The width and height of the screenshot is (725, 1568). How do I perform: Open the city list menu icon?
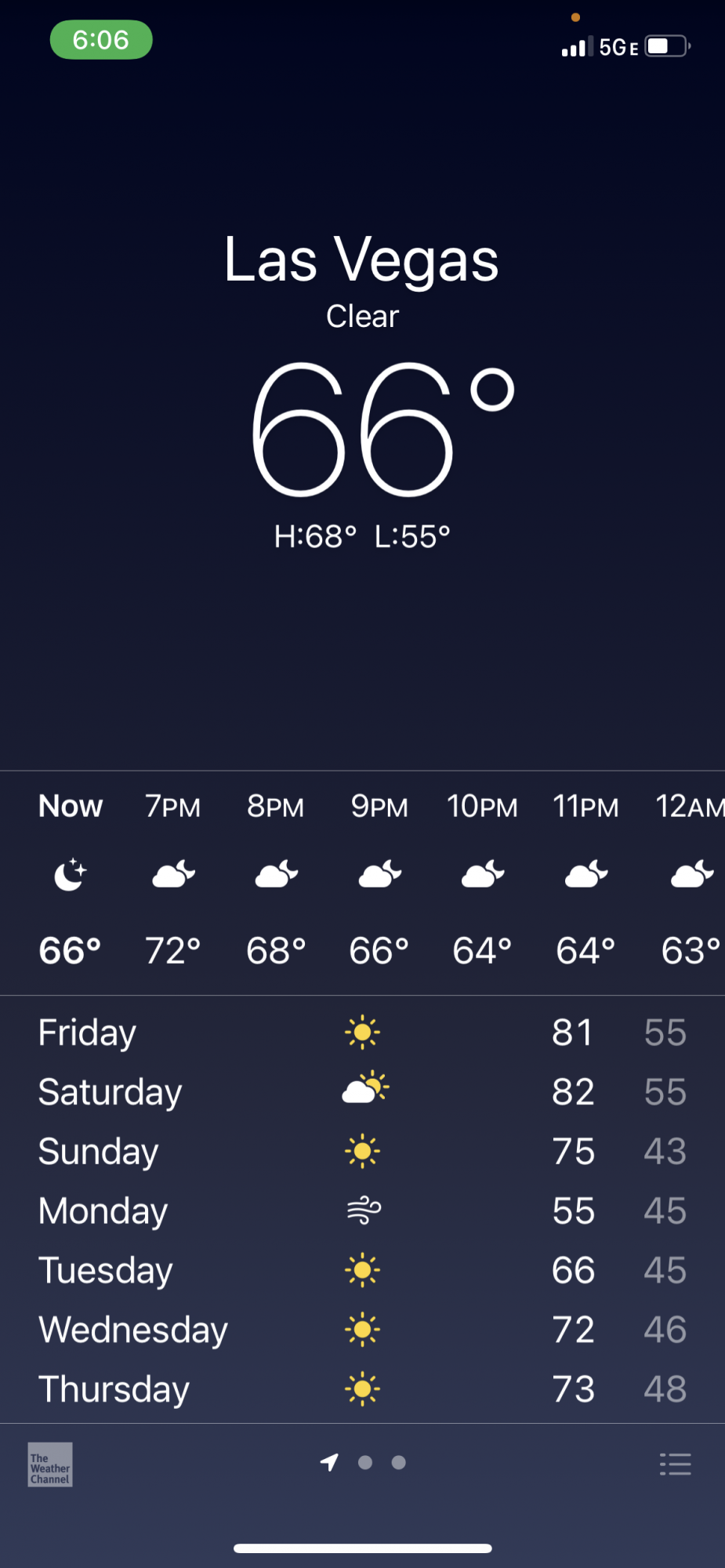pos(675,1464)
